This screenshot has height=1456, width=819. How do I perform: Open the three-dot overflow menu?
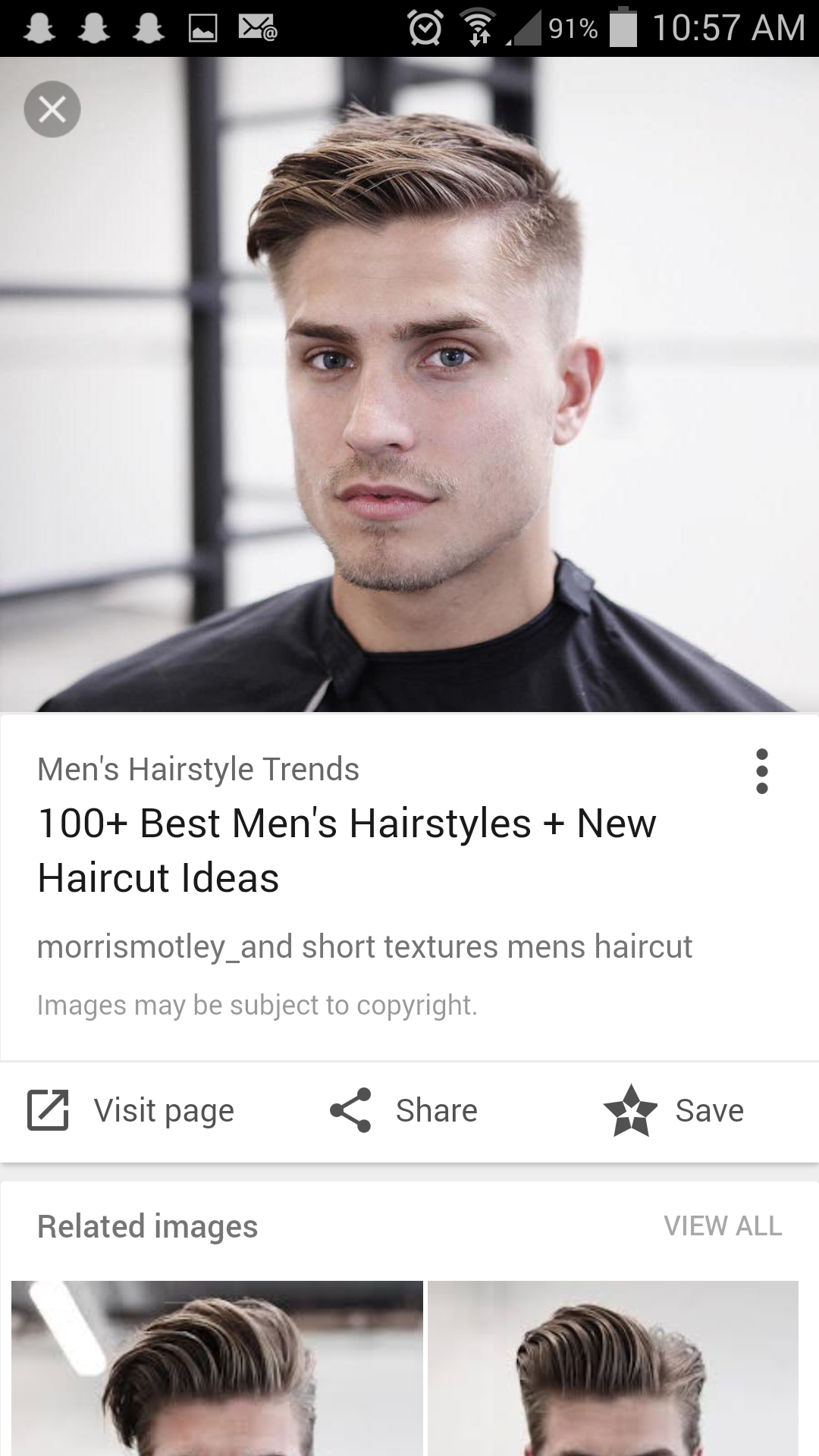tap(761, 771)
